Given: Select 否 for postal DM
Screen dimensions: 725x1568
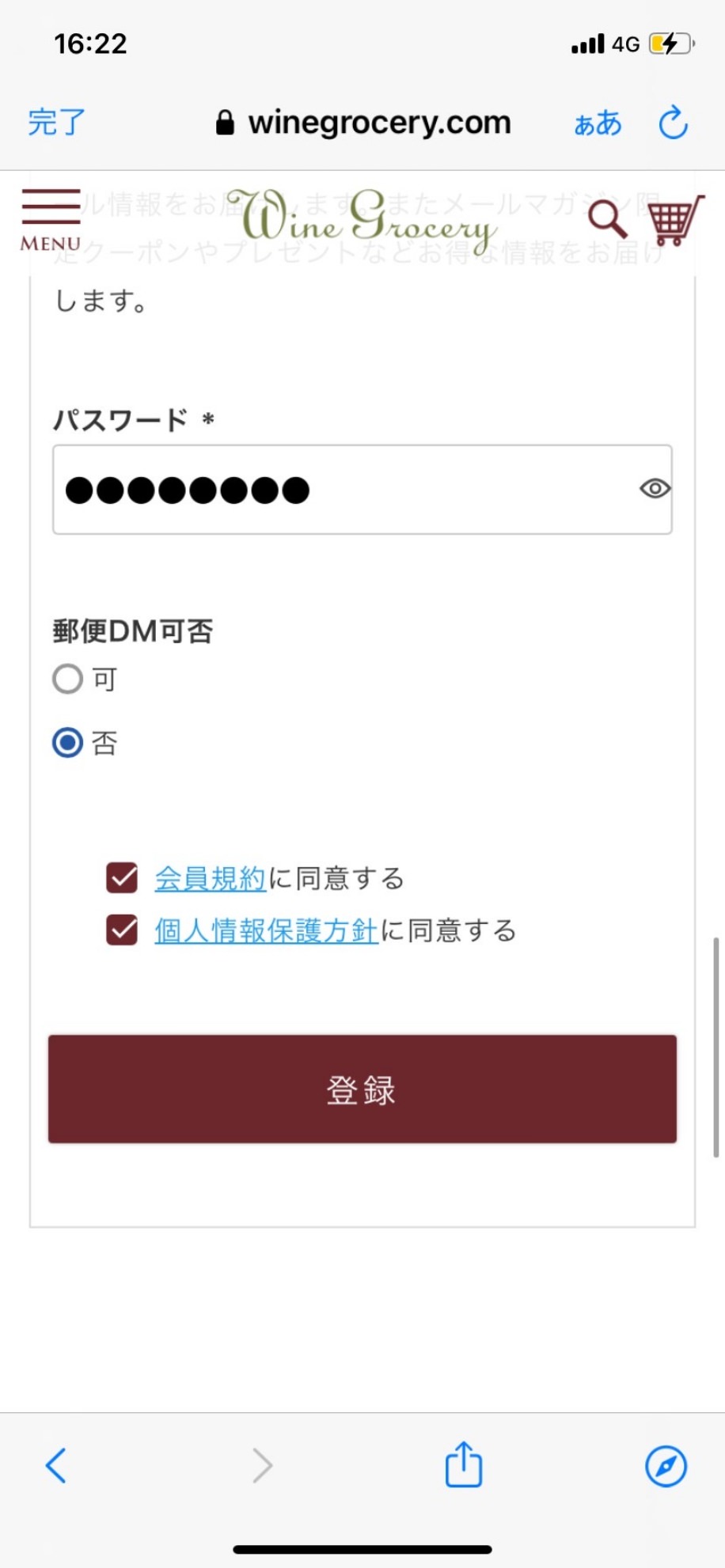Looking at the screenshot, I should (68, 743).
